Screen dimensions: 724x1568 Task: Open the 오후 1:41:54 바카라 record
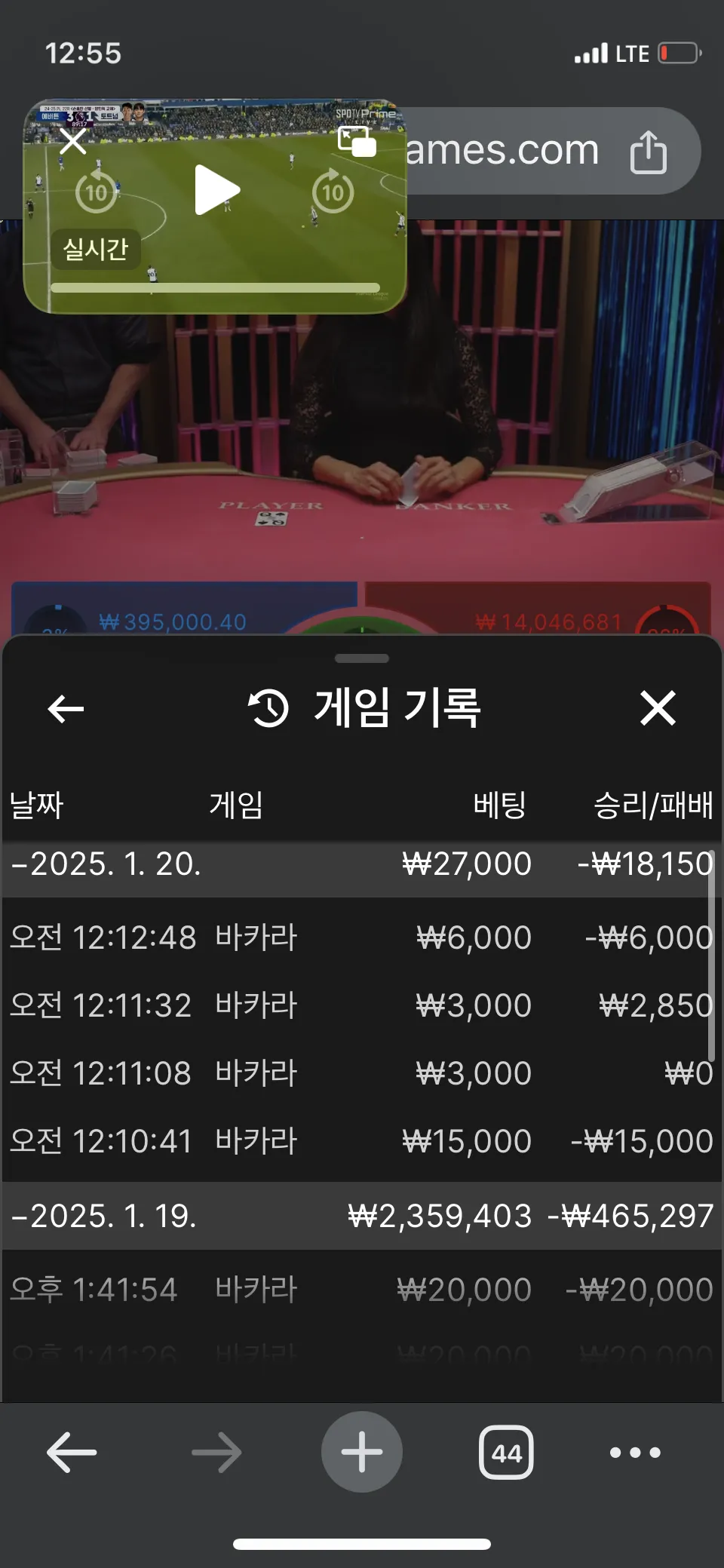pyautogui.click(x=362, y=1290)
